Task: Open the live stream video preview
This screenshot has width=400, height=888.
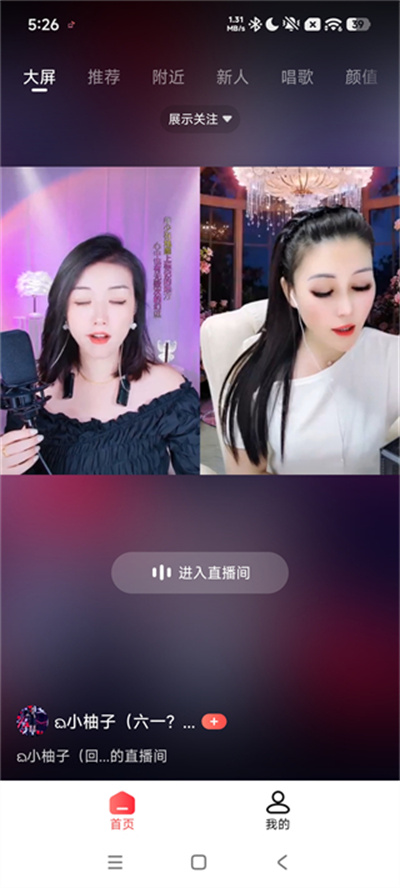Action: point(200,321)
